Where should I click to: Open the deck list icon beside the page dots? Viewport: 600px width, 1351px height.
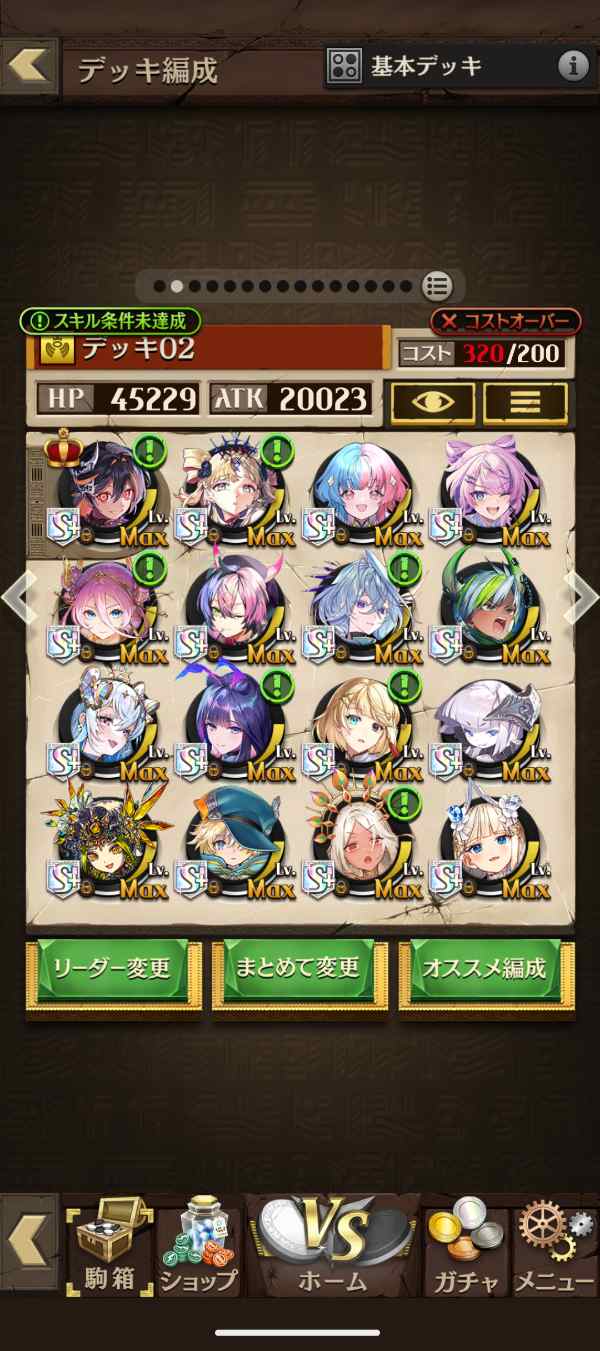(436, 285)
